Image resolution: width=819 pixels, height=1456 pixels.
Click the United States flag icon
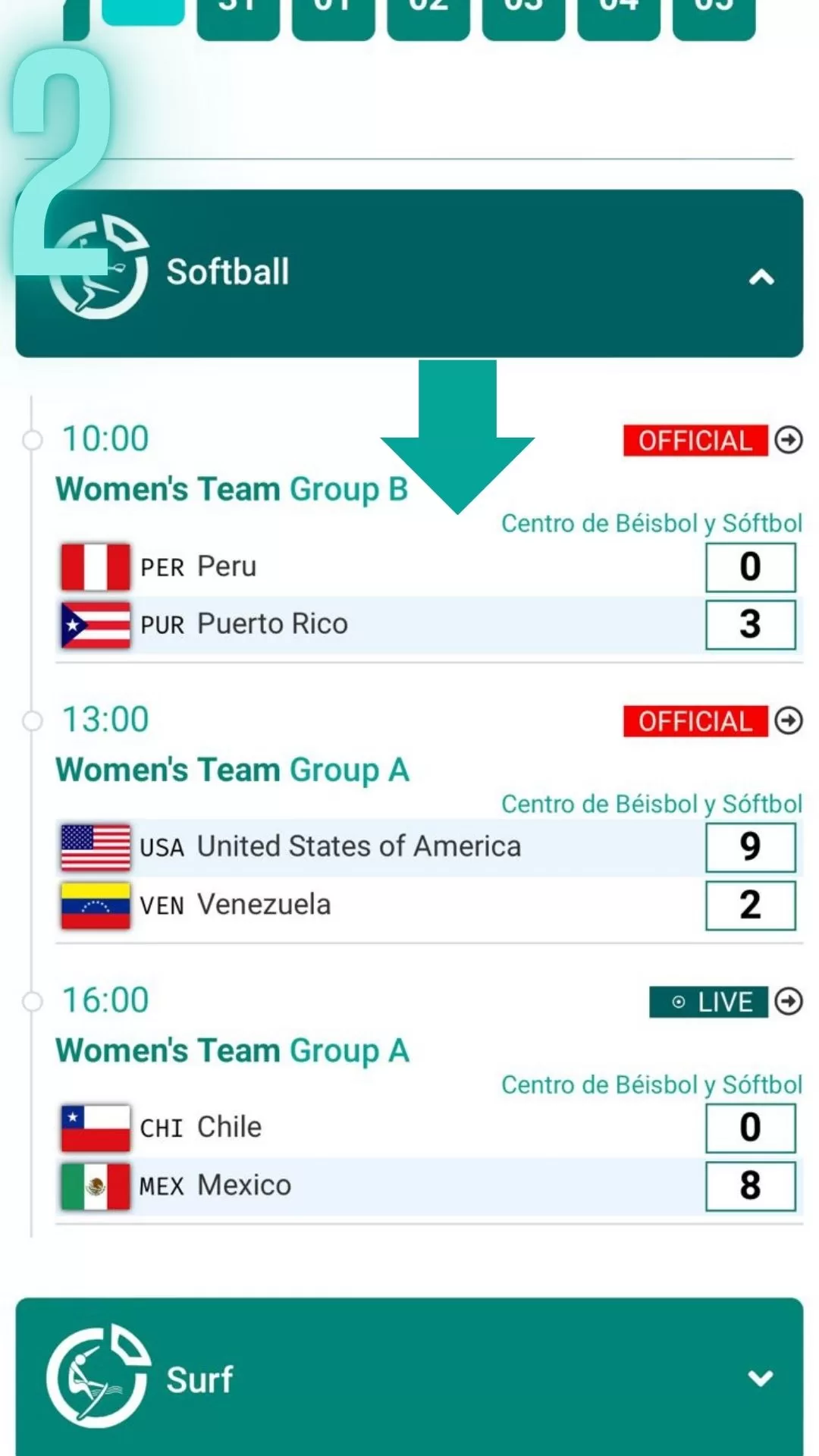(94, 846)
